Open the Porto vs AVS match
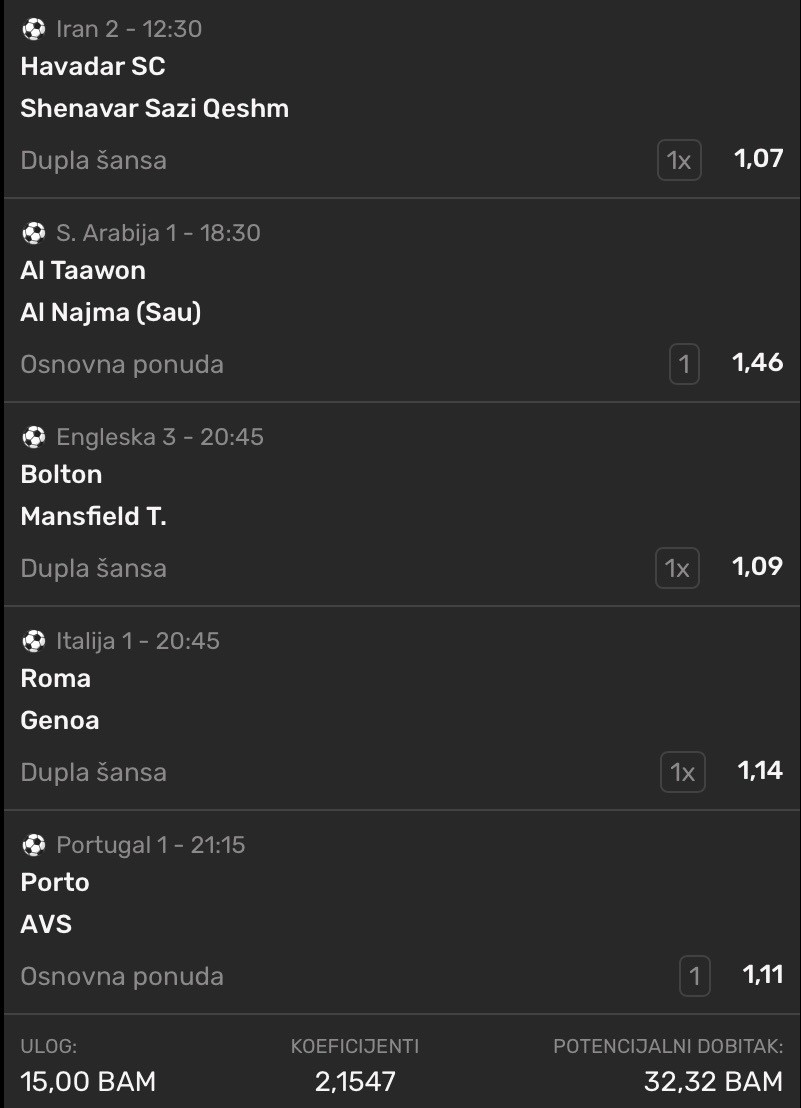801x1108 pixels. 55,904
